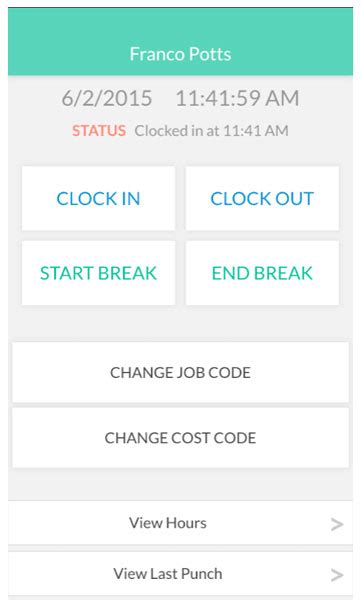Screen dimensions: 361x600
Task: Open the View Hours row
Action: coord(180,523)
